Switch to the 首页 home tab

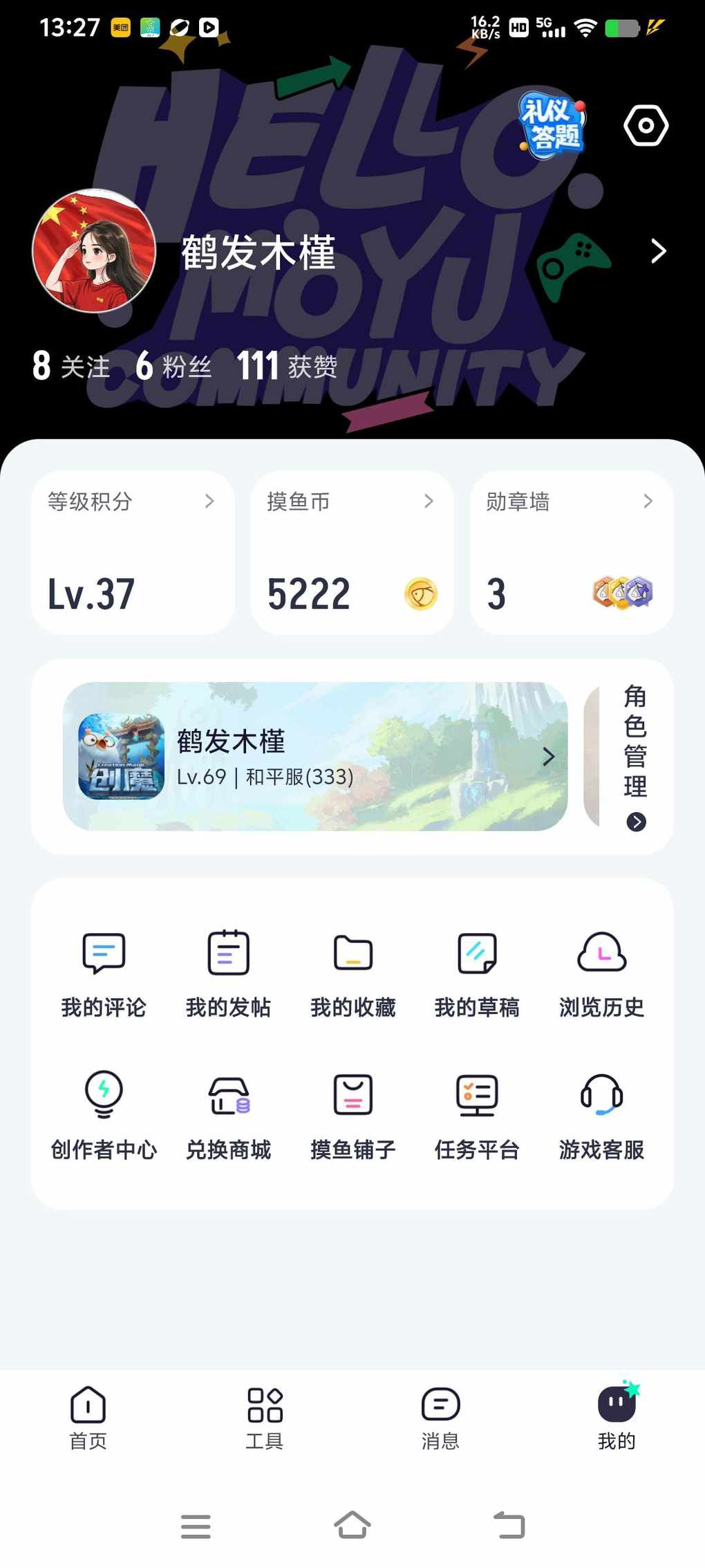pos(88,1418)
